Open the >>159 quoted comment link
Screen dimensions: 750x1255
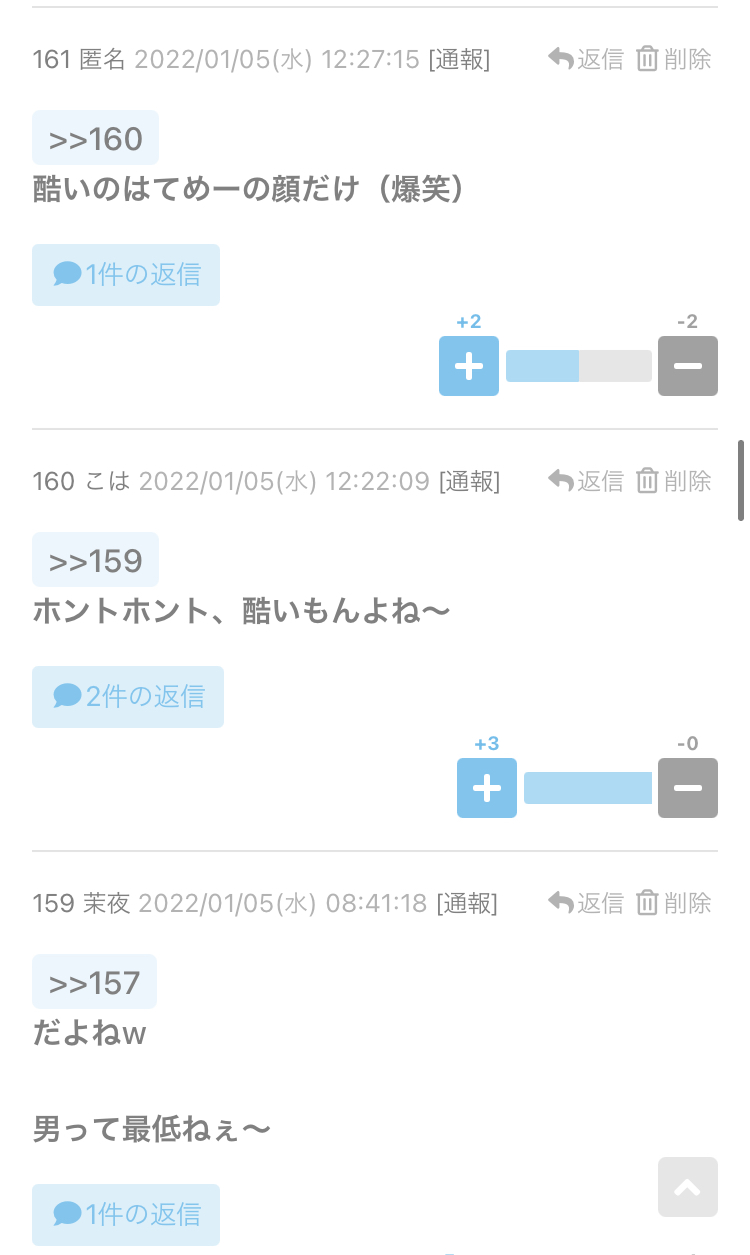point(95,560)
